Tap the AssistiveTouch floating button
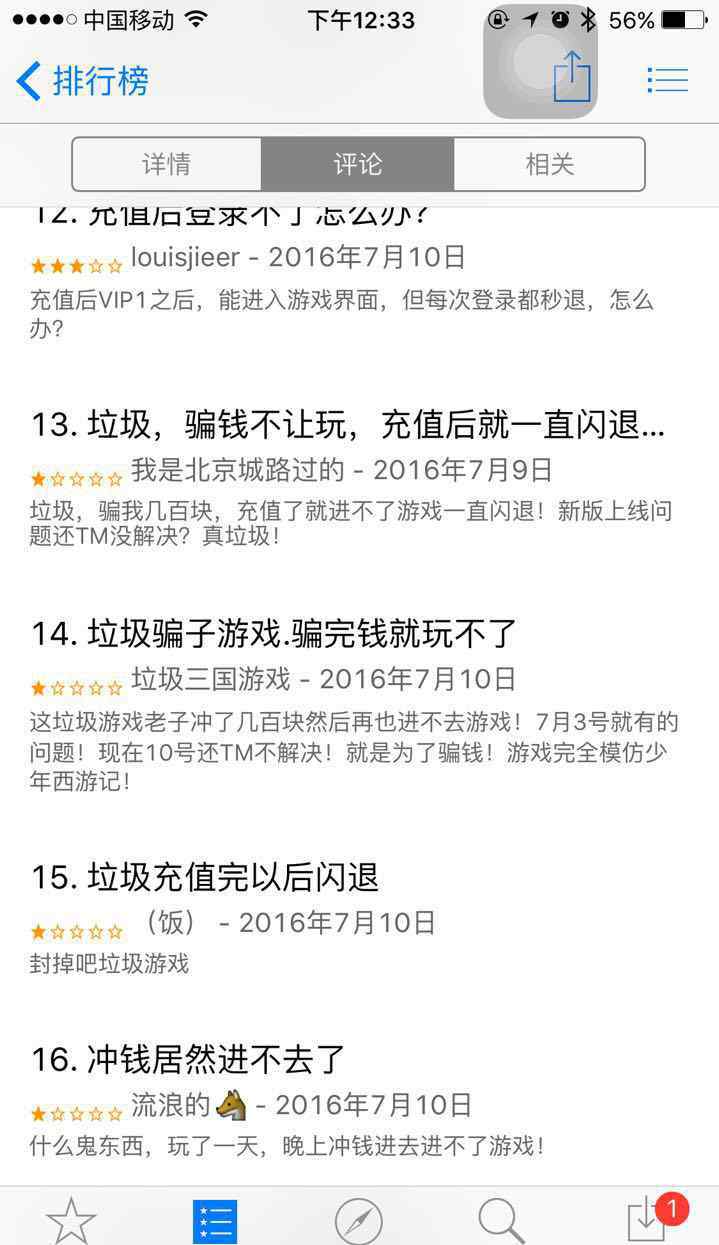The width and height of the screenshot is (719, 1245). [x=540, y=62]
